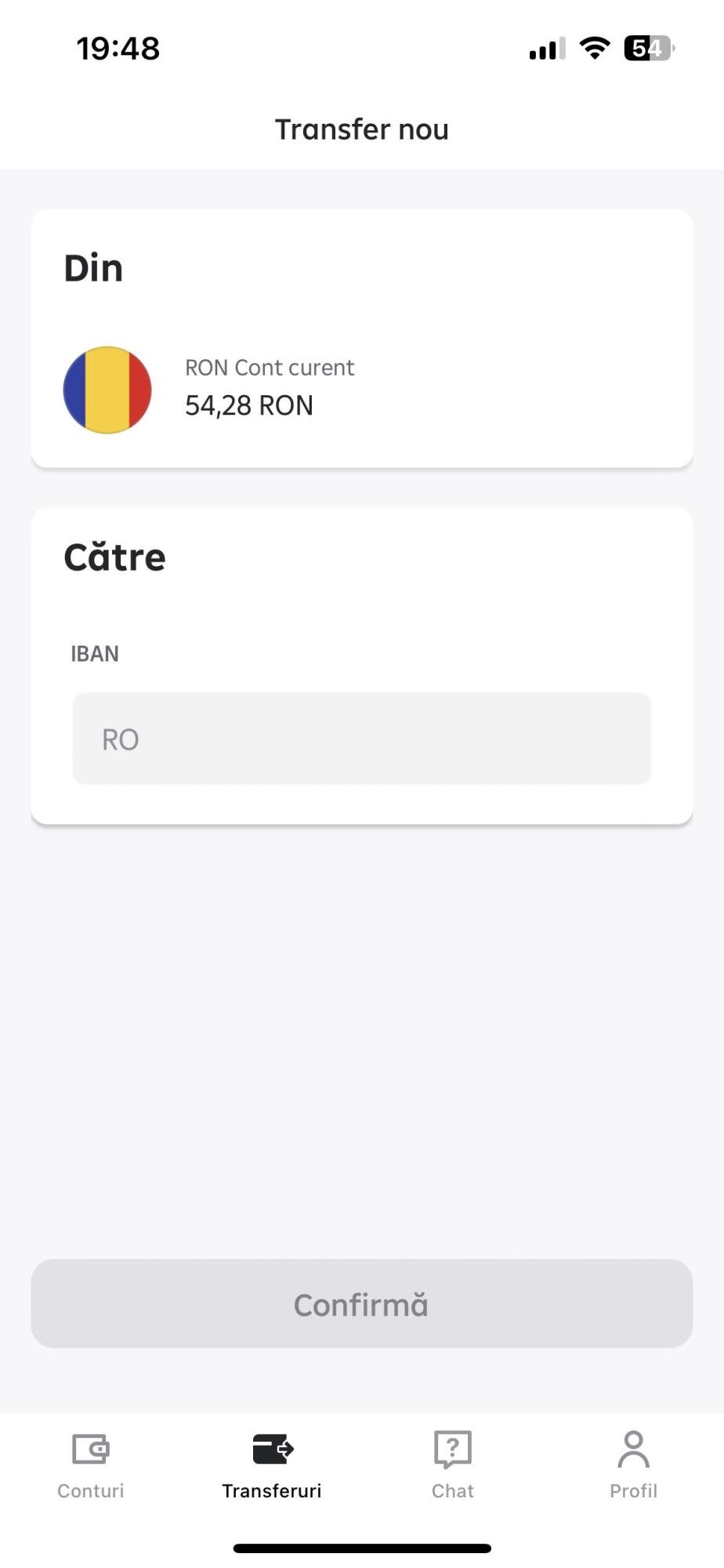Focus the IBAN input field

tap(361, 739)
